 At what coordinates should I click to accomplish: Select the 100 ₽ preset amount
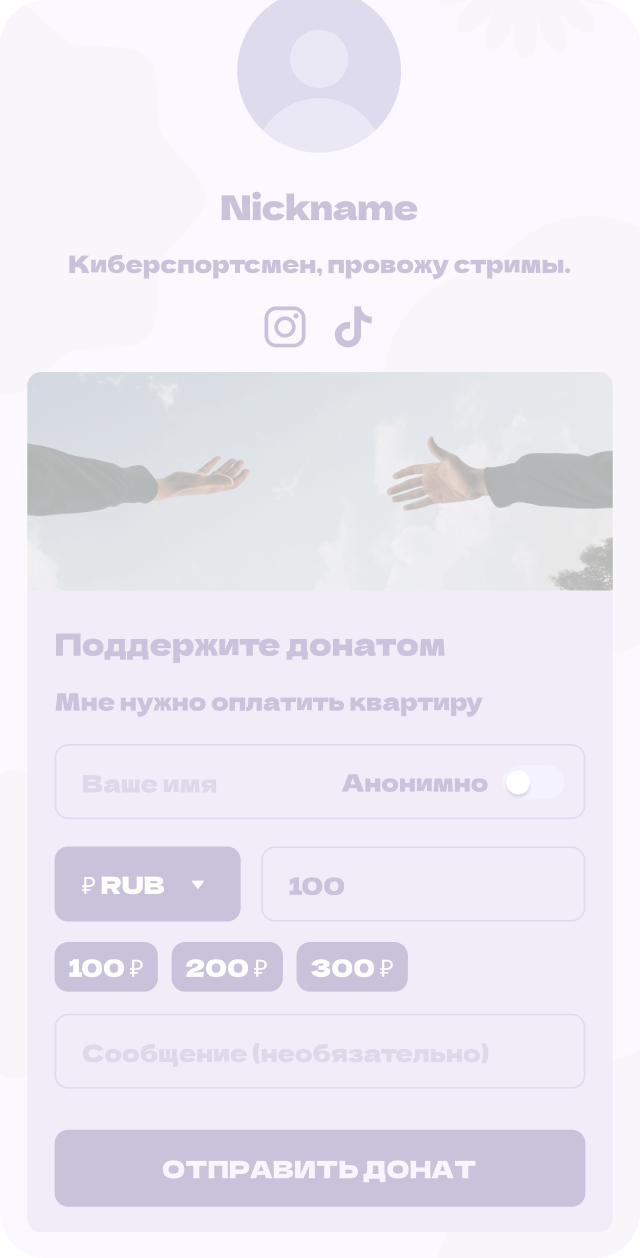click(x=106, y=967)
